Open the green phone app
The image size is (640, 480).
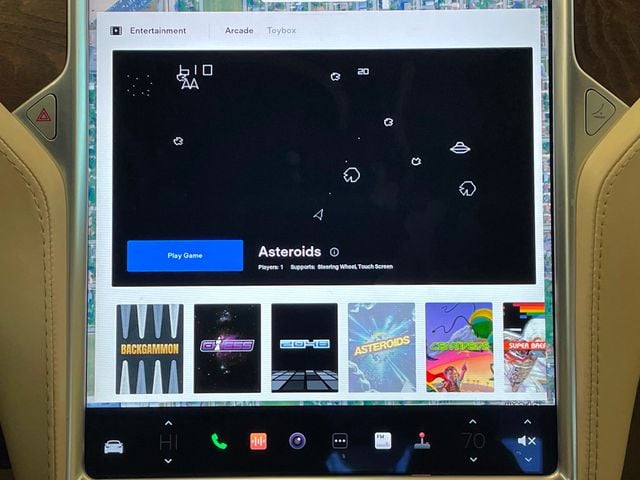[x=219, y=441]
